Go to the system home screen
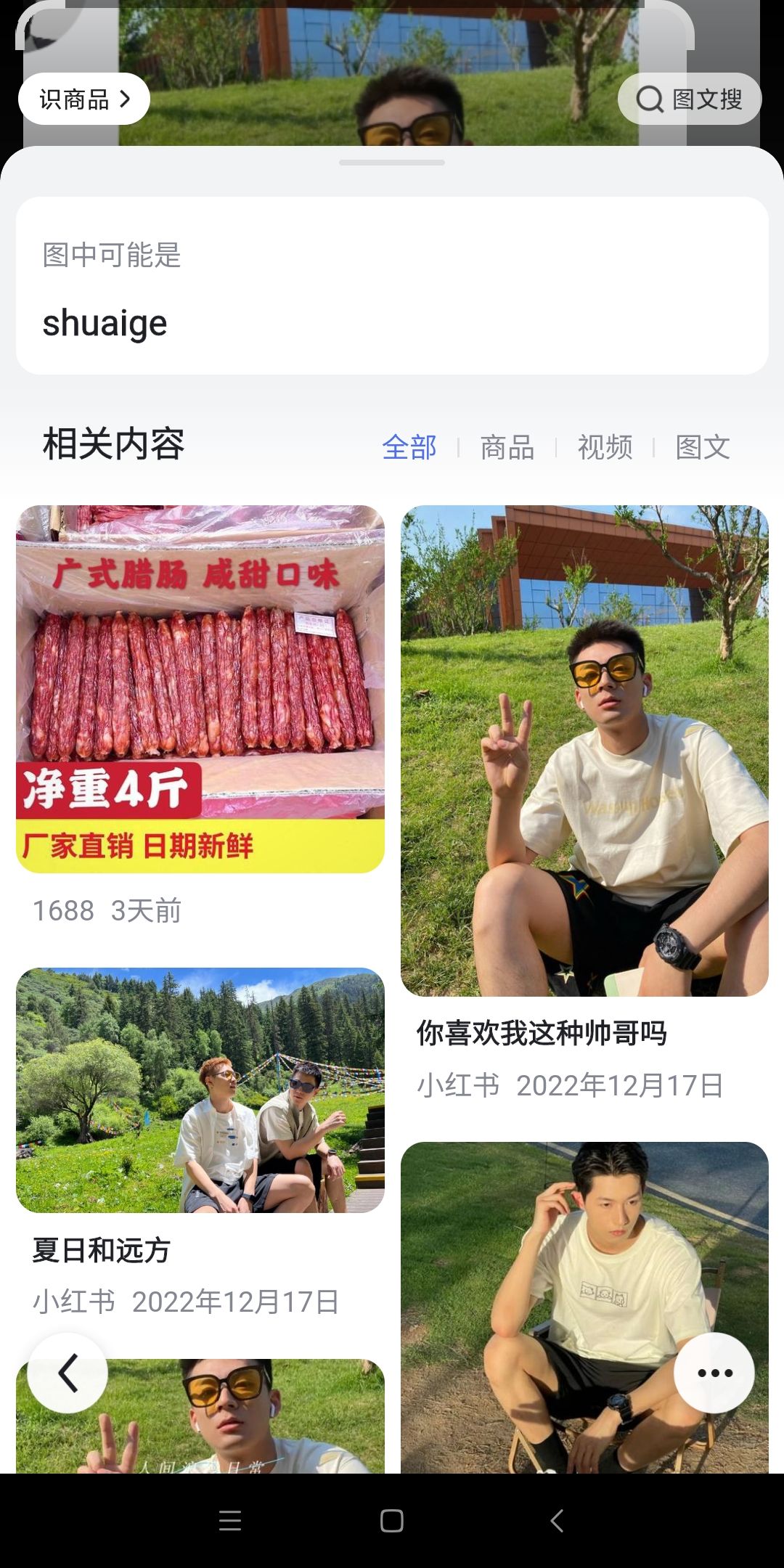Viewport: 784px width, 1568px height. pos(392,1520)
